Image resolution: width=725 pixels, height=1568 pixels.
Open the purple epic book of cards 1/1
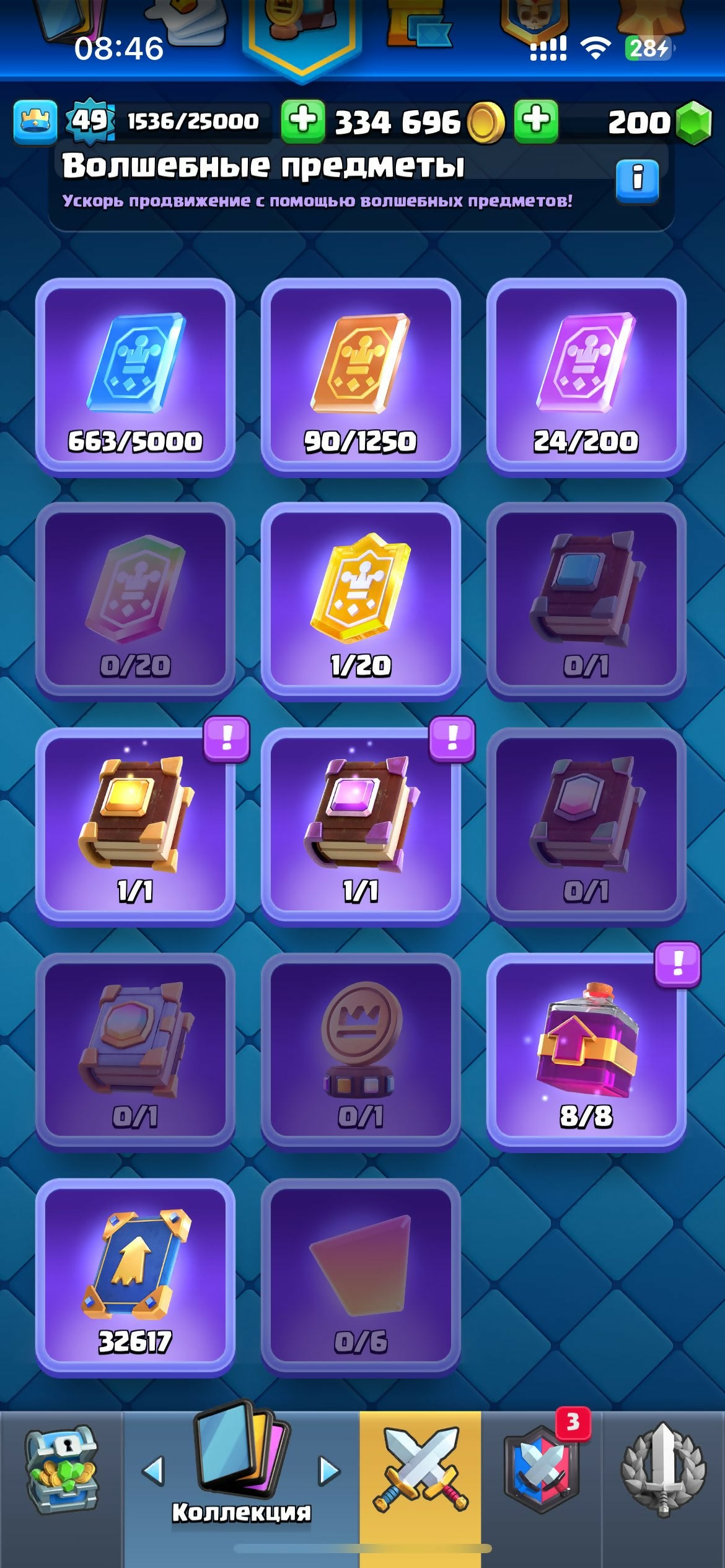361,826
